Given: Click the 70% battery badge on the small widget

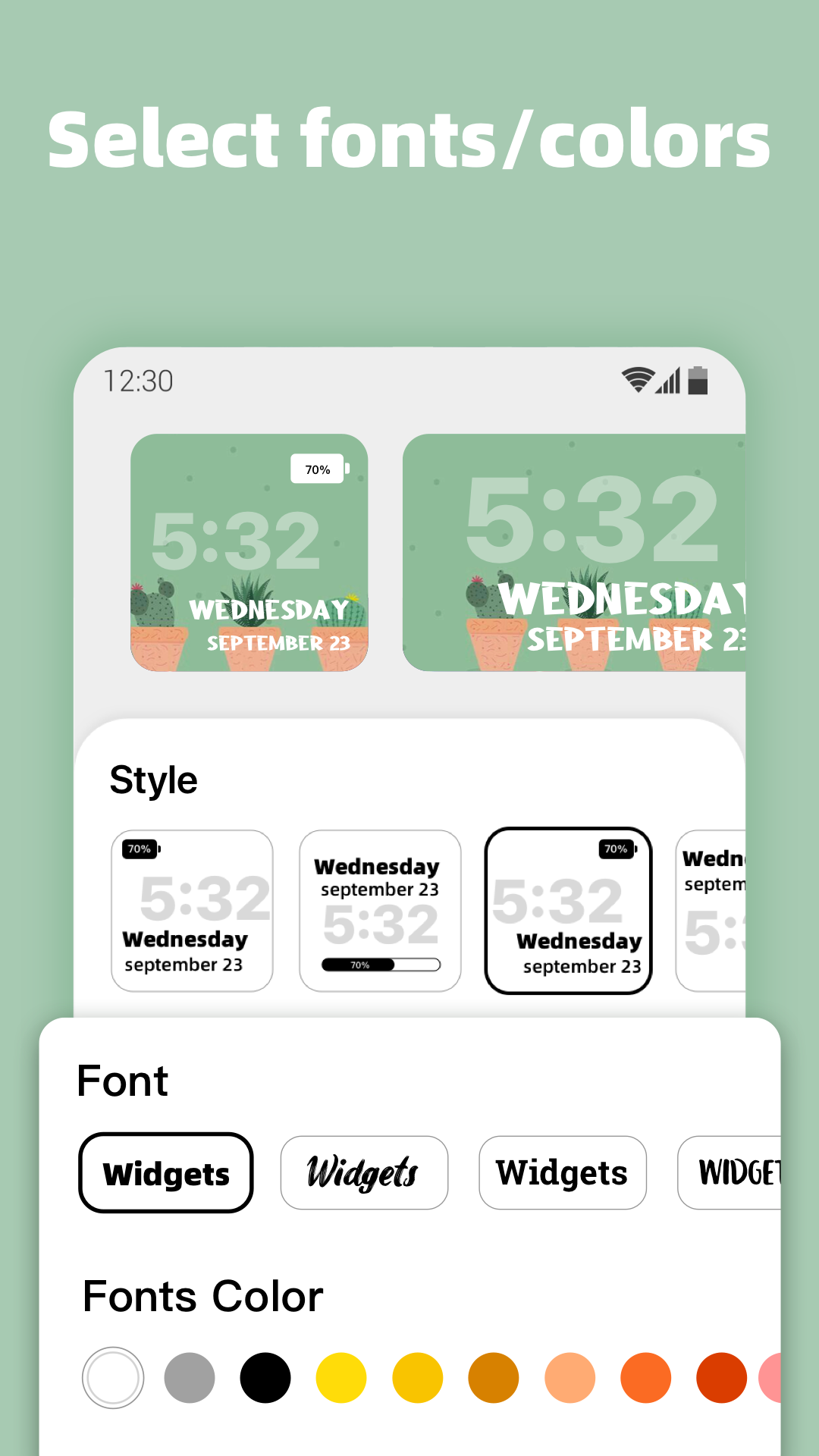Looking at the screenshot, I should (318, 469).
